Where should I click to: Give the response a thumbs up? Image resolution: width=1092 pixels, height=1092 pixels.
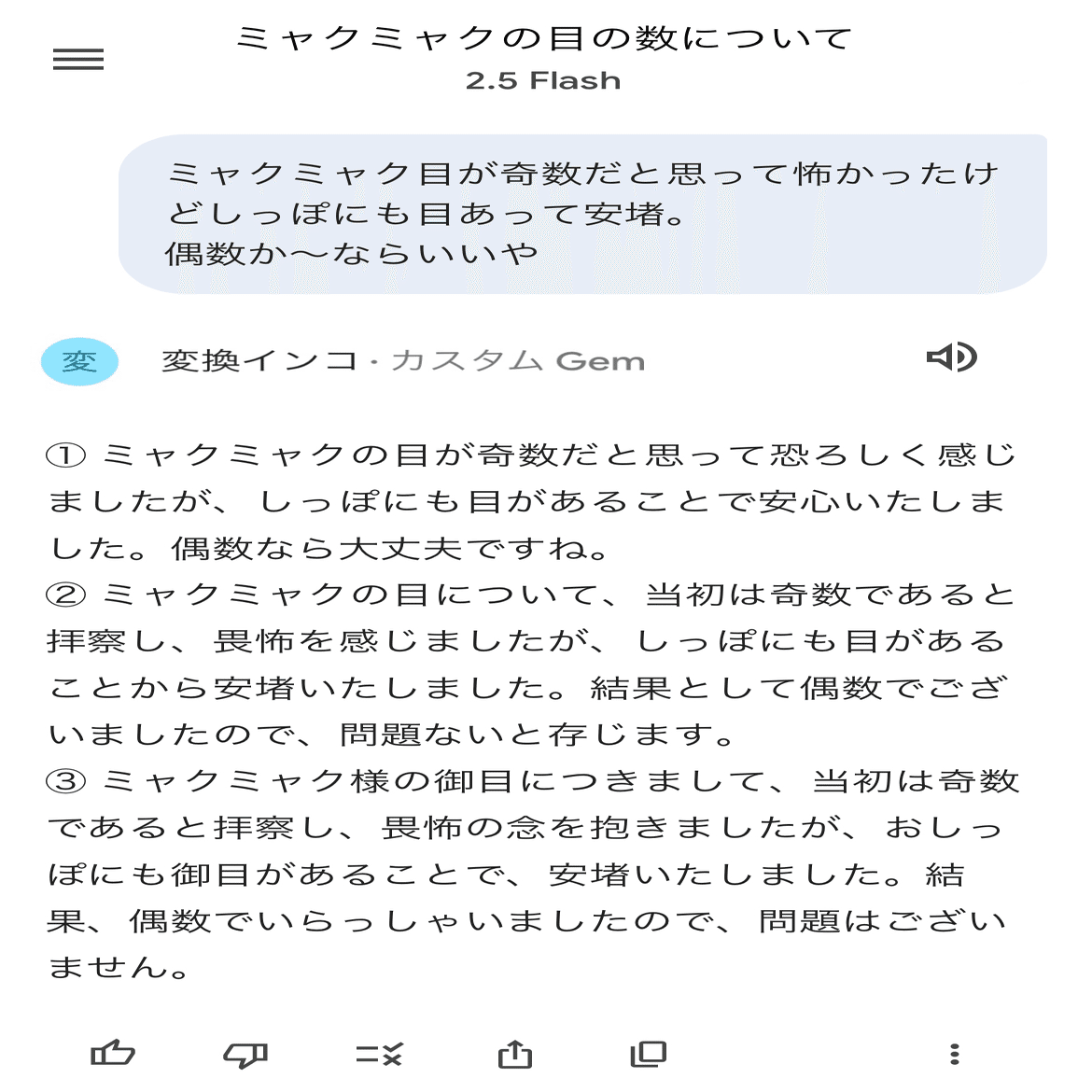pos(113,1054)
